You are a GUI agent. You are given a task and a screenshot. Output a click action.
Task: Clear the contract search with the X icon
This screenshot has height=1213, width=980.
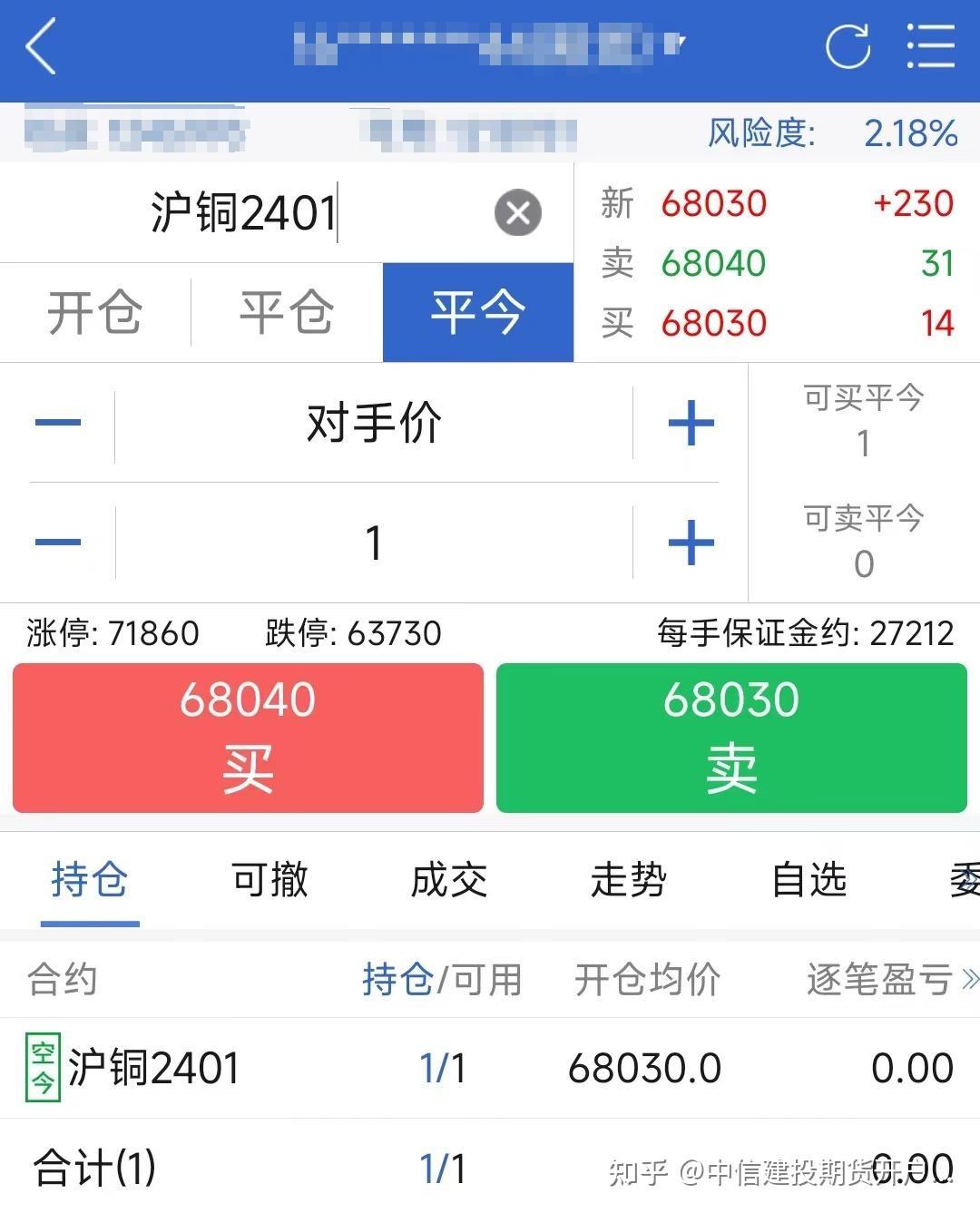pyautogui.click(x=518, y=212)
